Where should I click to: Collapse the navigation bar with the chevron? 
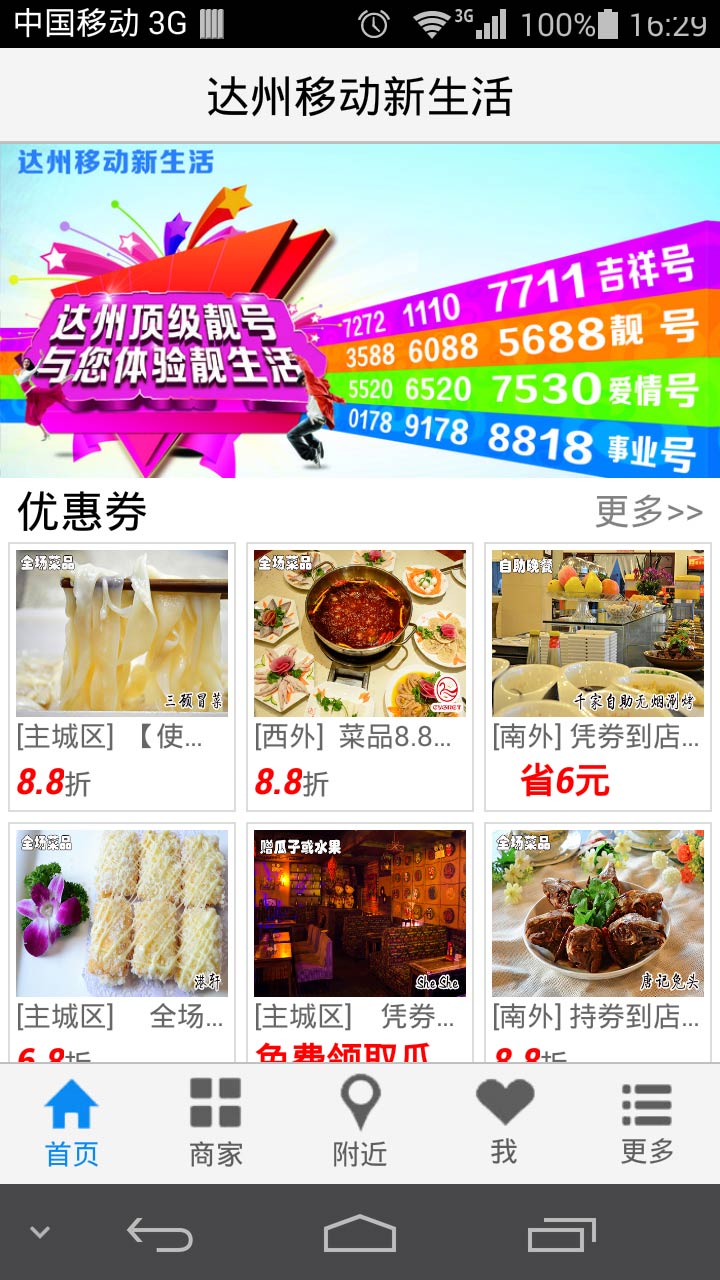pos(38,1235)
